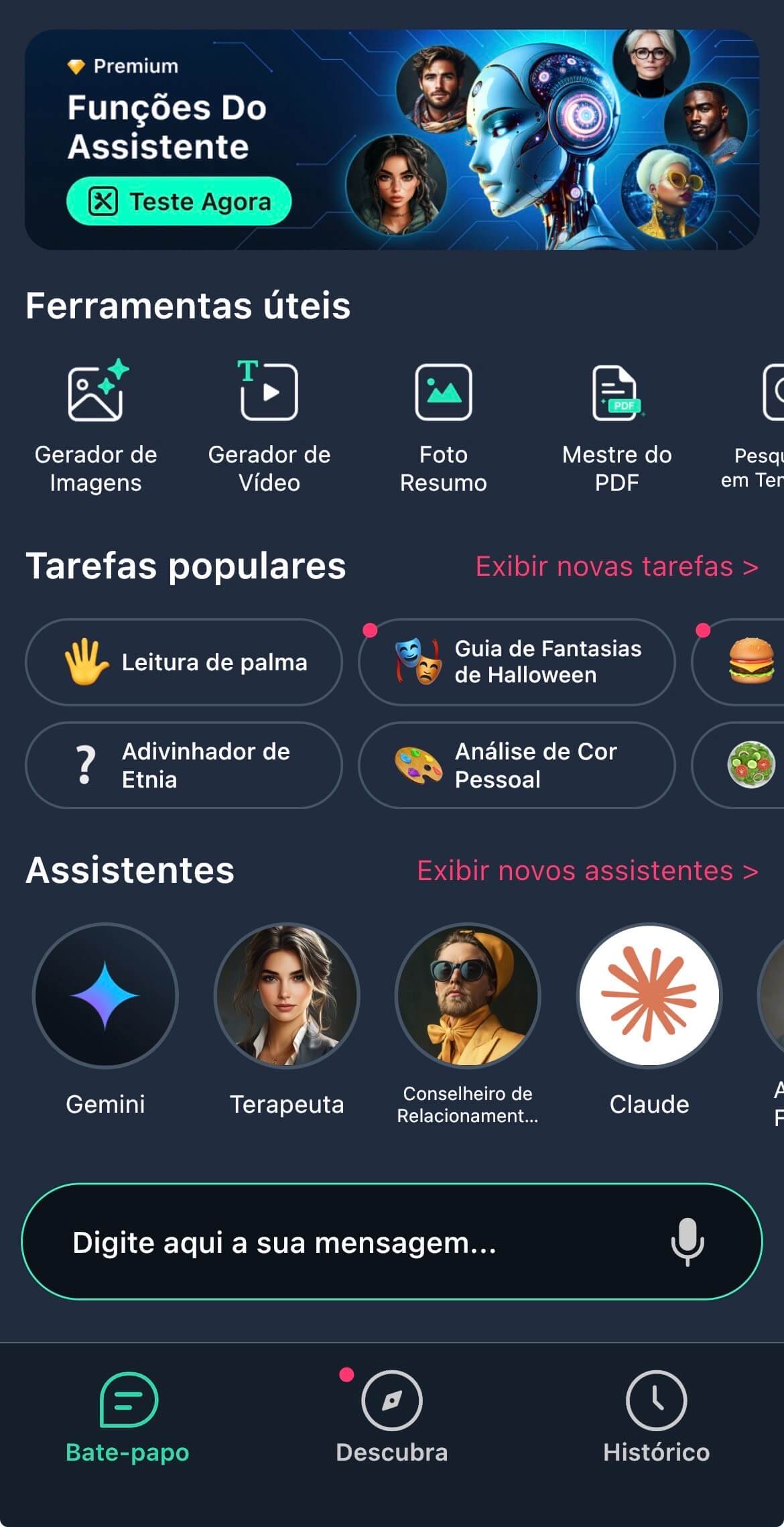Image resolution: width=784 pixels, height=1527 pixels.
Task: Go to the Histórico tab
Action: pos(656,1416)
